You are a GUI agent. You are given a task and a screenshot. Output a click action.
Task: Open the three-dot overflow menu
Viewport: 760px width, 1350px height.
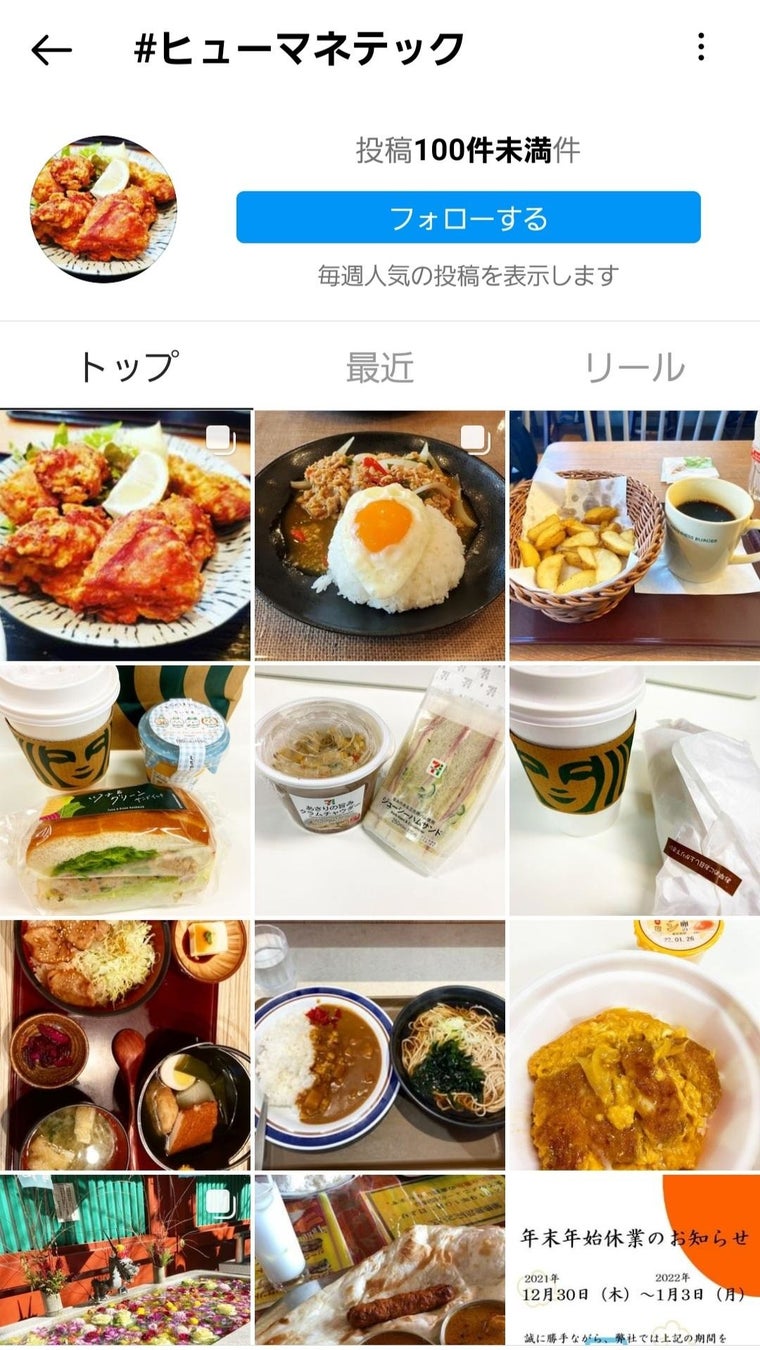[701, 47]
